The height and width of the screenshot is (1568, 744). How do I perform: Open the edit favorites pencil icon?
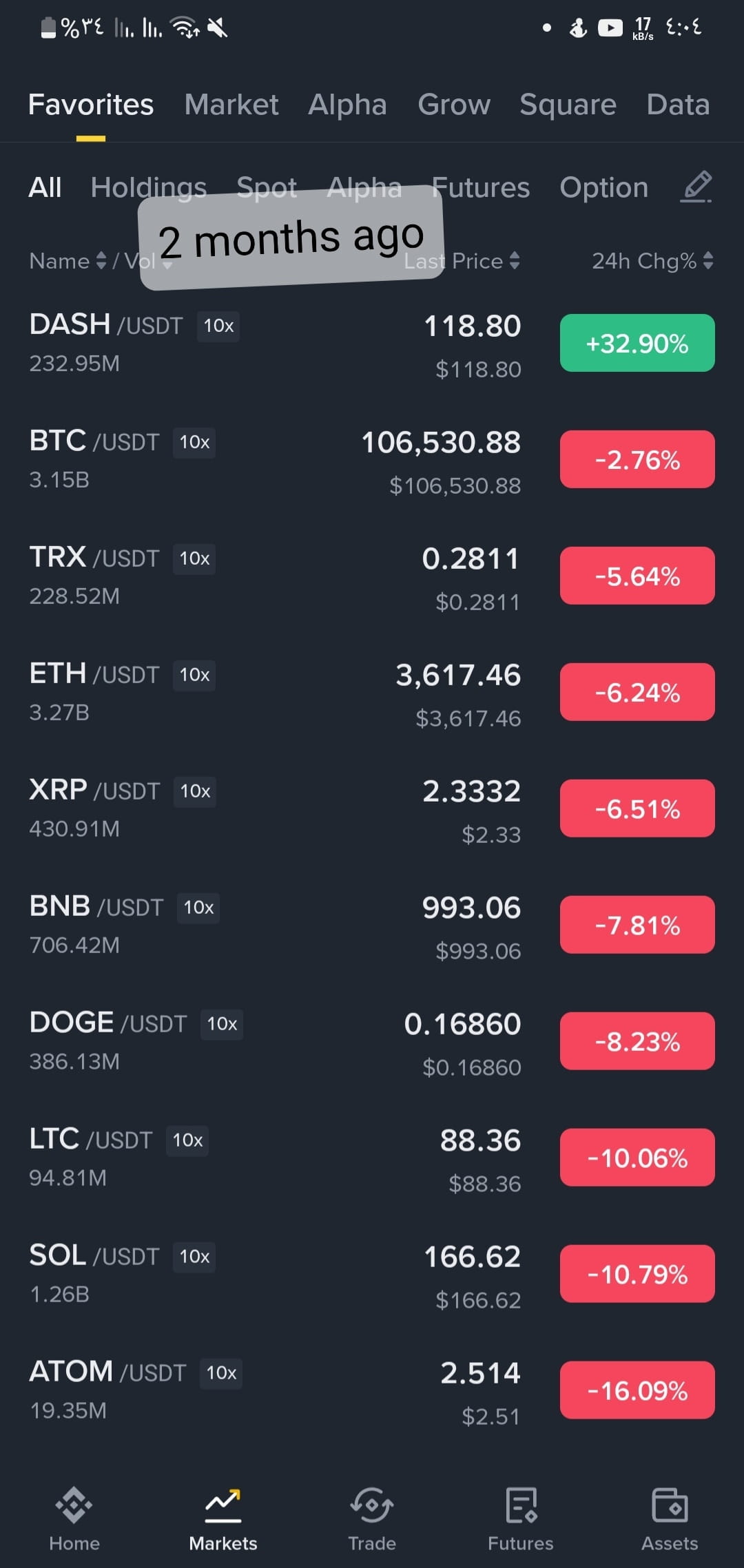click(696, 187)
